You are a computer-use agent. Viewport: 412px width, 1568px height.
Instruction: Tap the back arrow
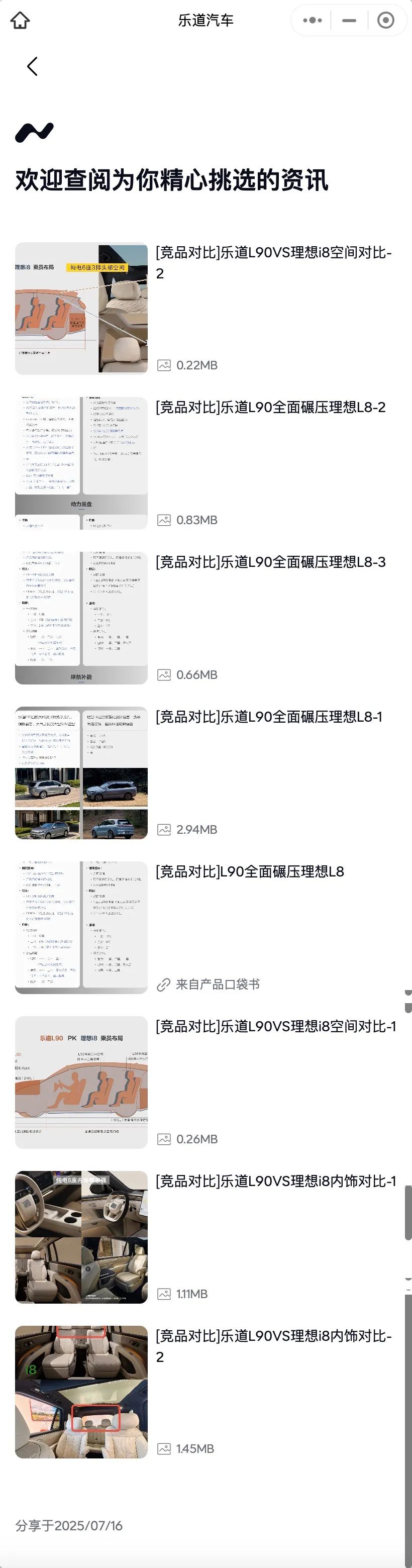[x=32, y=66]
